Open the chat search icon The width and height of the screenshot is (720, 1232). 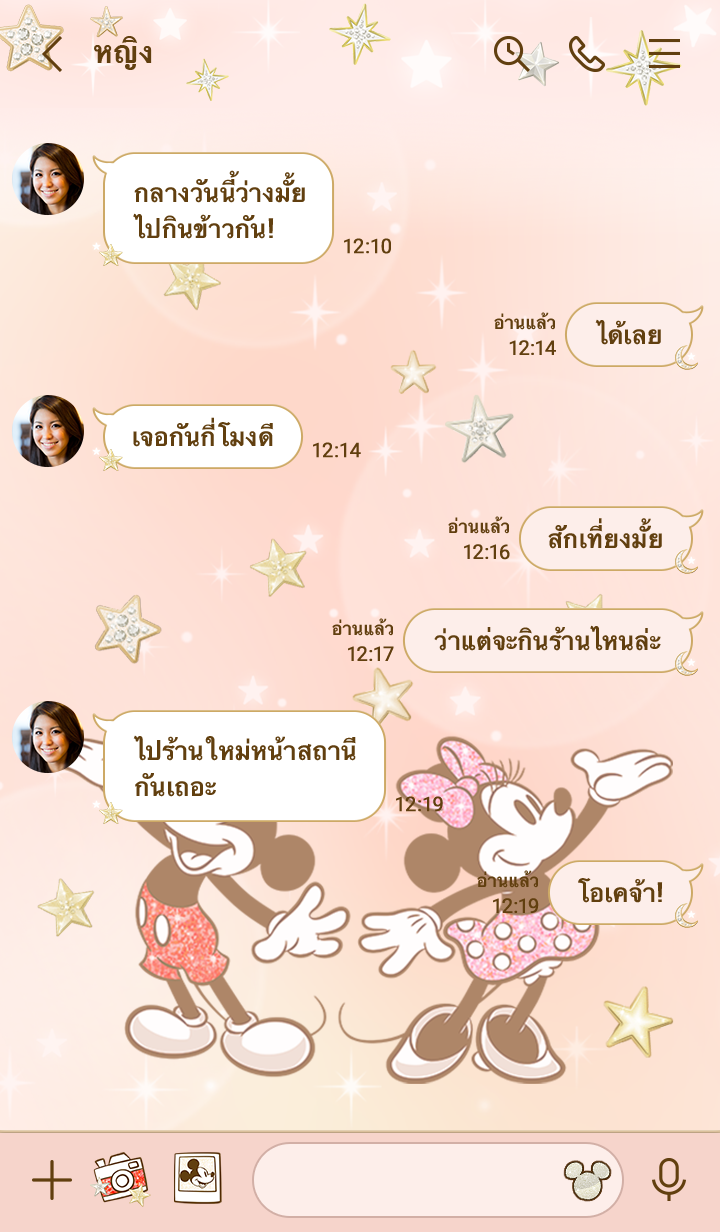511,53
